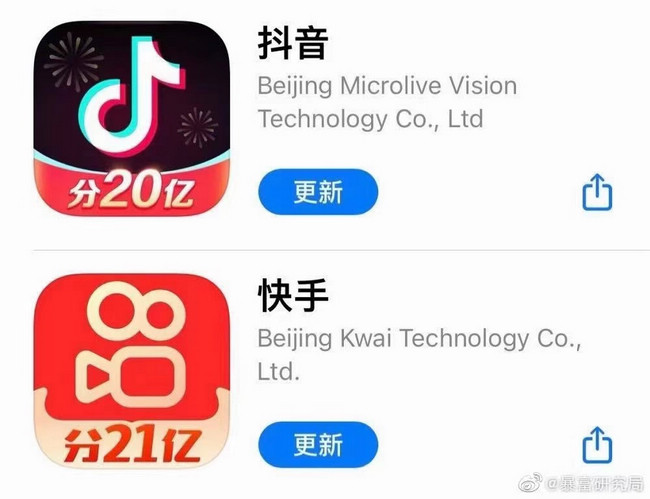This screenshot has width=650, height=499.
Task: Share the 抖音 app
Action: pyautogui.click(x=596, y=192)
